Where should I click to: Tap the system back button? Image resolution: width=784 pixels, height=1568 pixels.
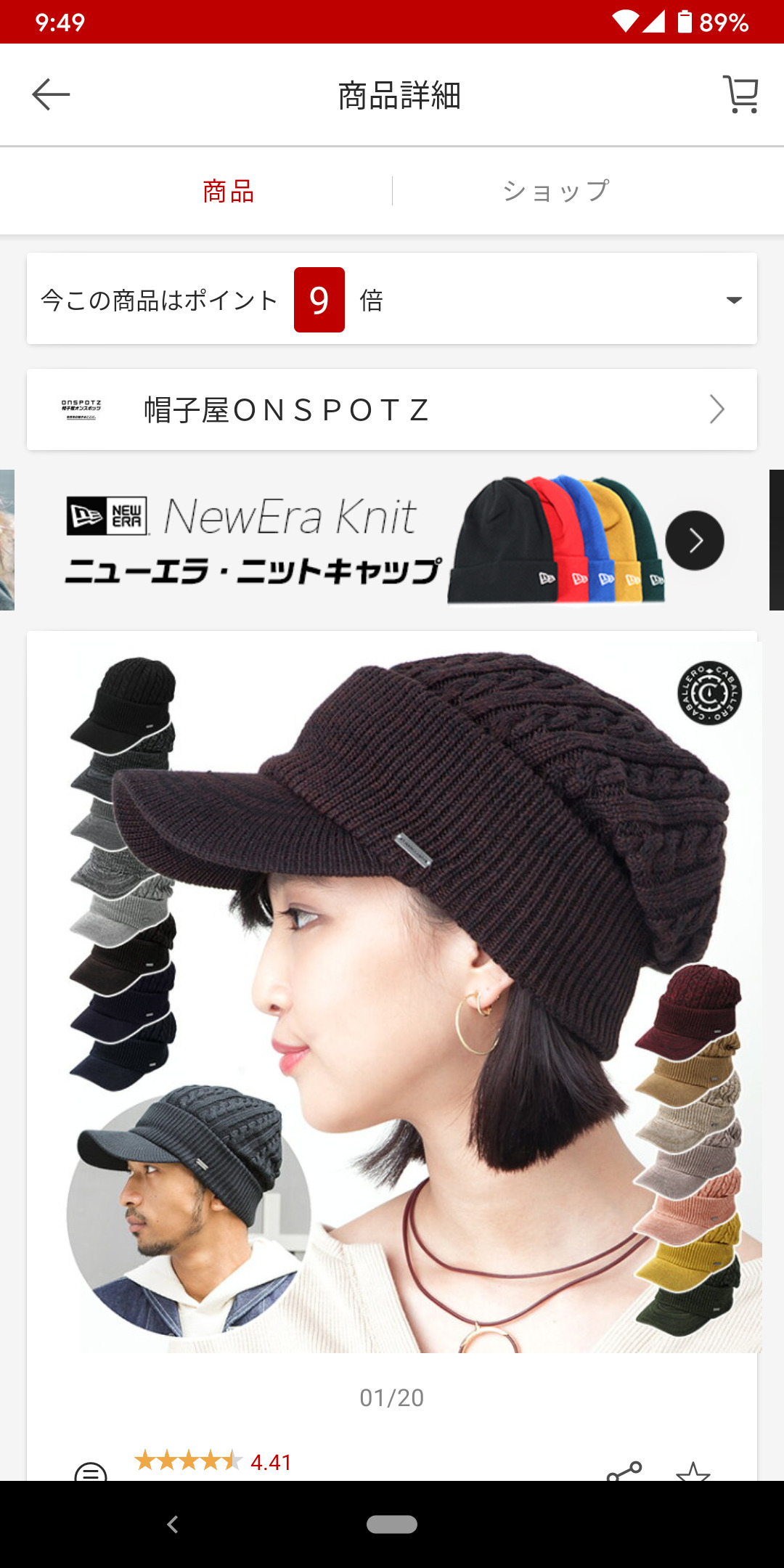tap(173, 1524)
